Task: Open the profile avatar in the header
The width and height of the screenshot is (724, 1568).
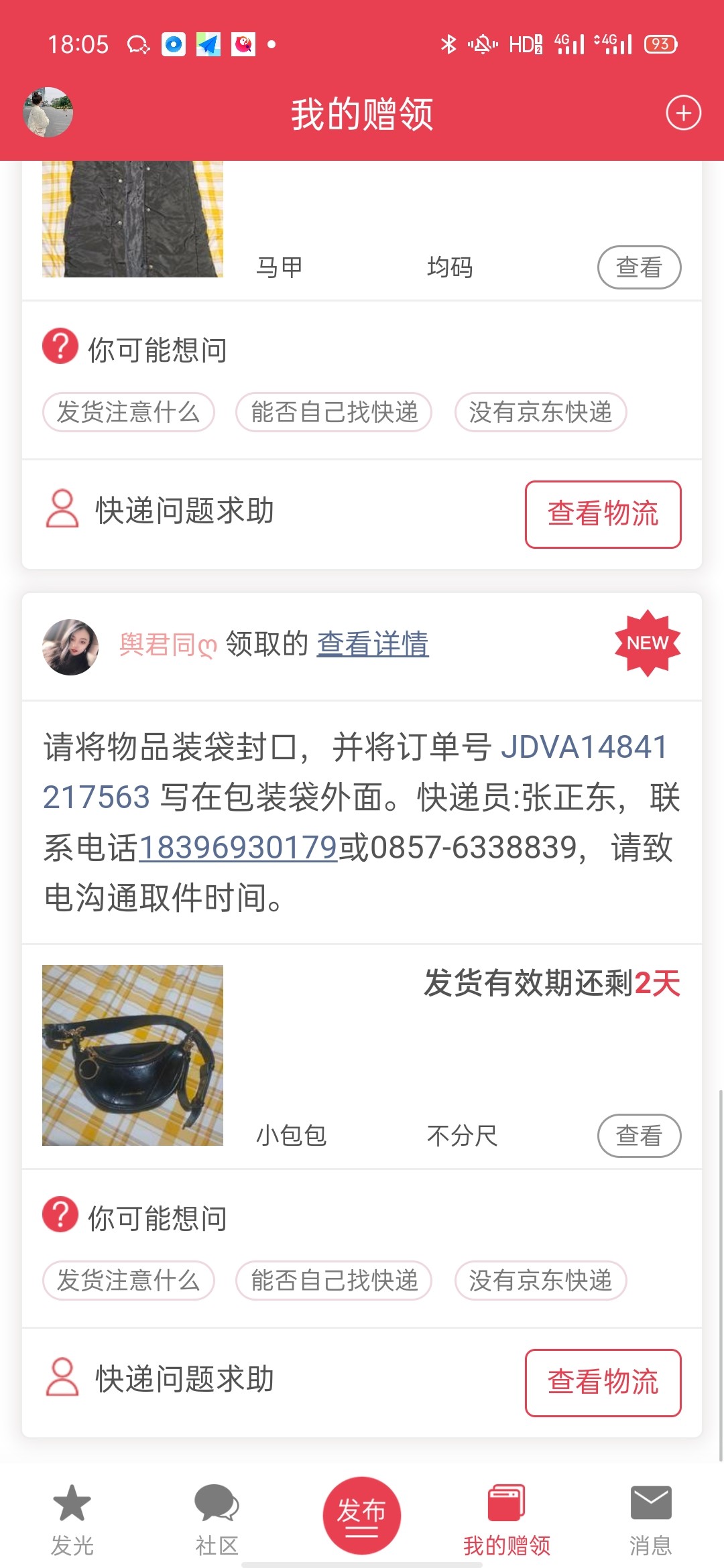Action: point(48,113)
